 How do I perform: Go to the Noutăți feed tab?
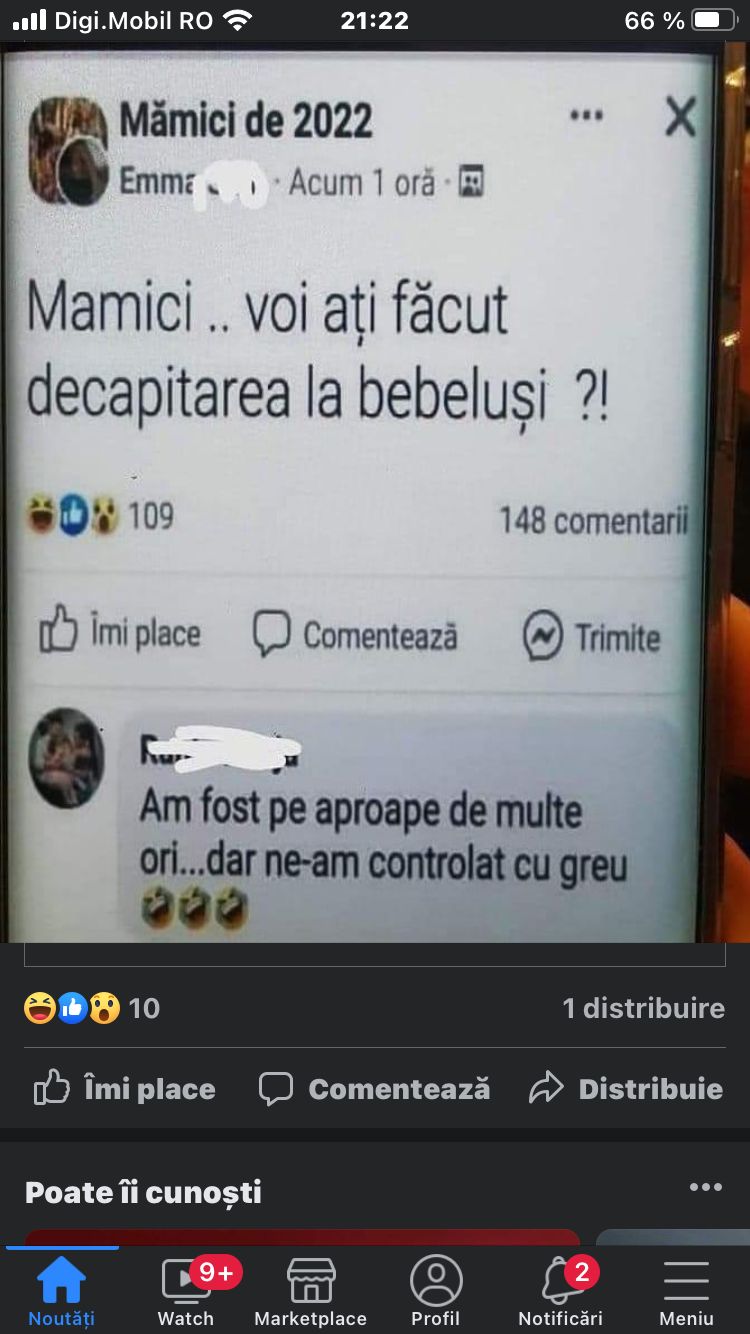[62, 1292]
